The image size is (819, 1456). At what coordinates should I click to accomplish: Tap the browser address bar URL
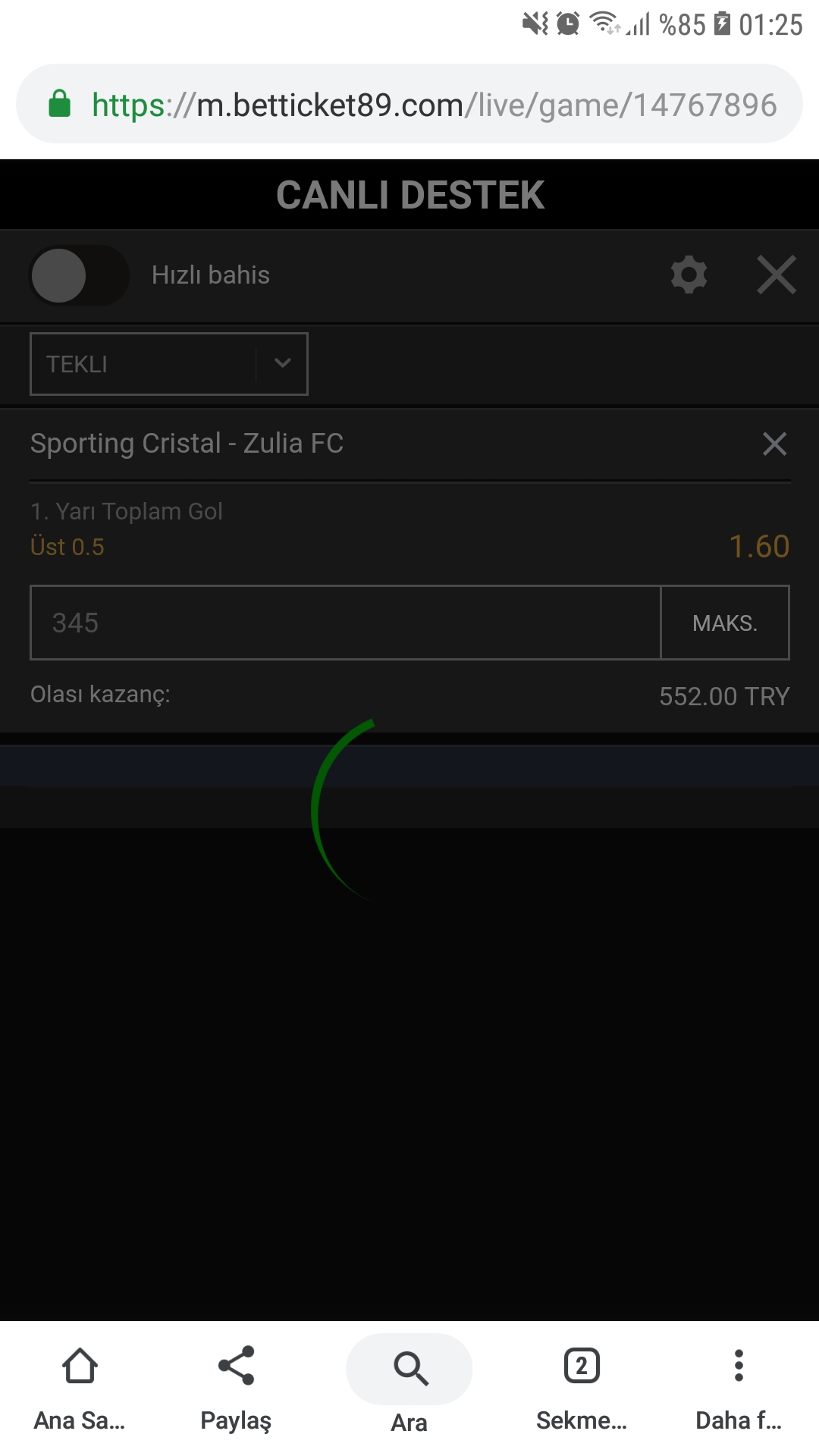point(434,105)
